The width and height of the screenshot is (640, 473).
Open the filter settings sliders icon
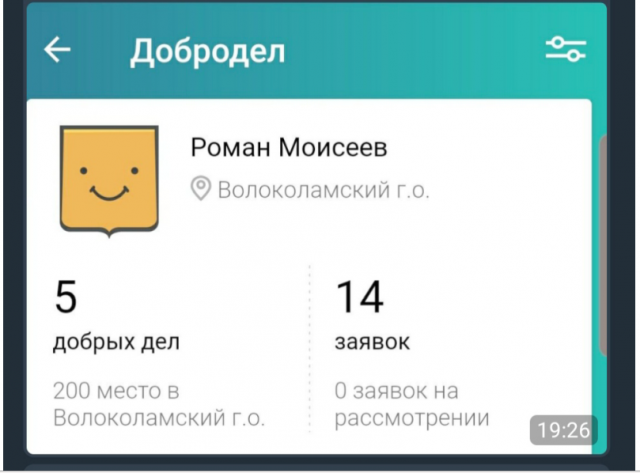point(566,49)
